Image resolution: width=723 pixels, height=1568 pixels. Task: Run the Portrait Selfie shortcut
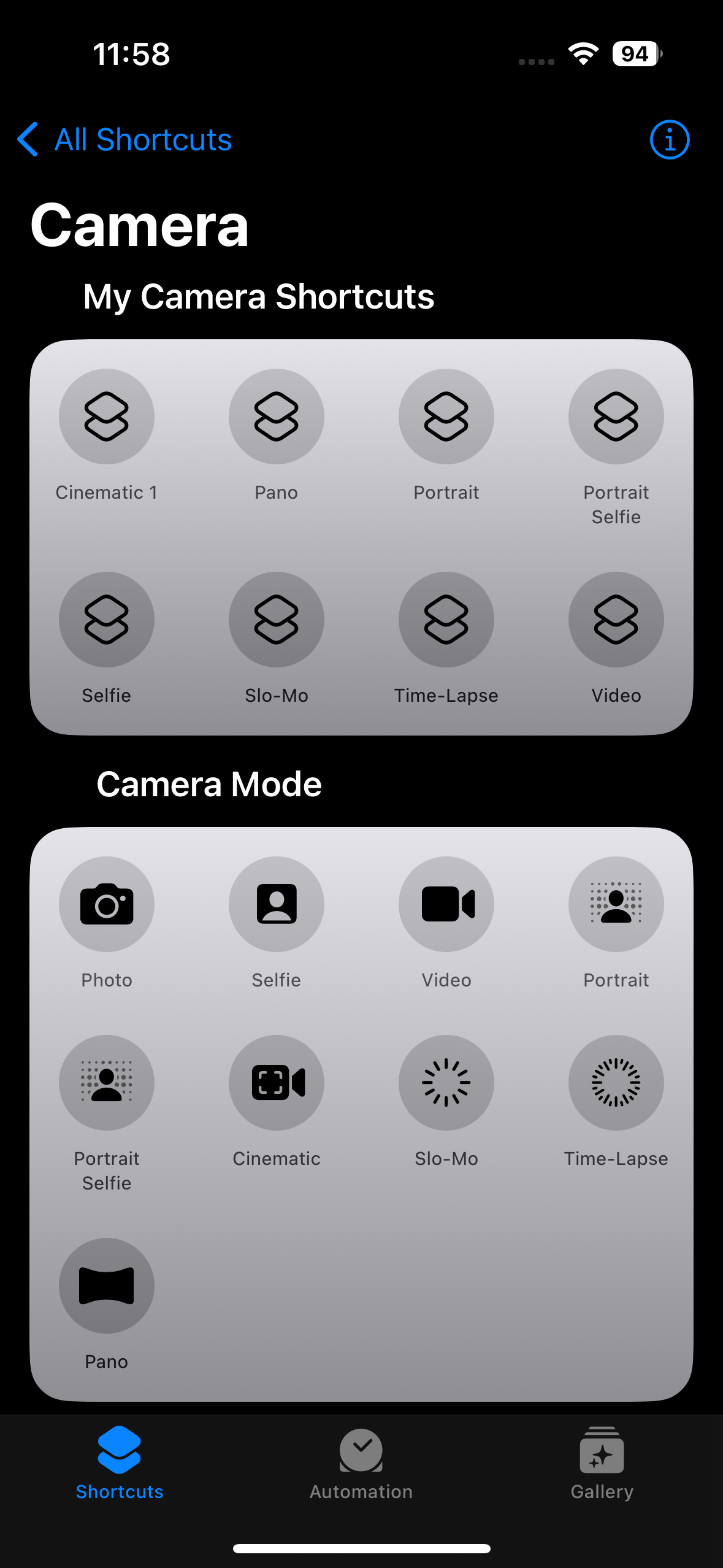(x=616, y=416)
